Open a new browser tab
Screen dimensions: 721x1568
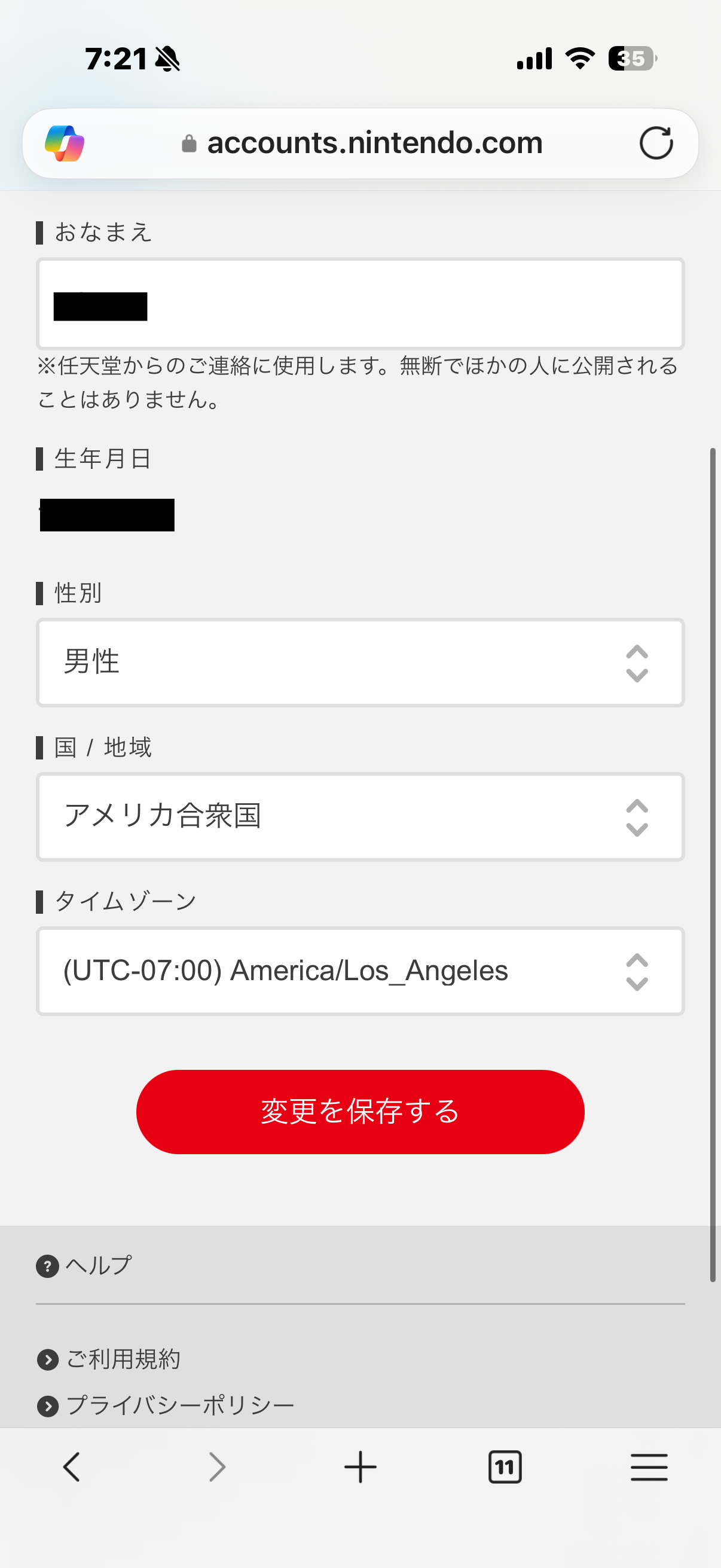coord(360,1466)
